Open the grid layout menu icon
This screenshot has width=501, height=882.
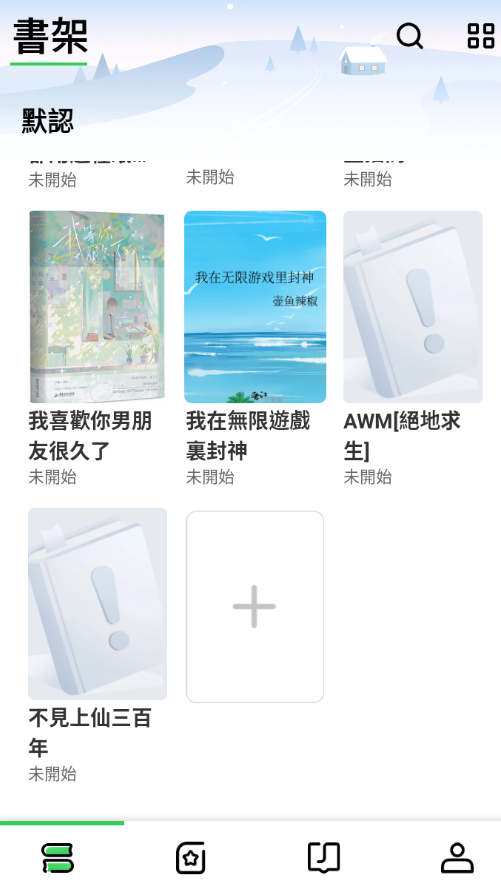pos(481,36)
